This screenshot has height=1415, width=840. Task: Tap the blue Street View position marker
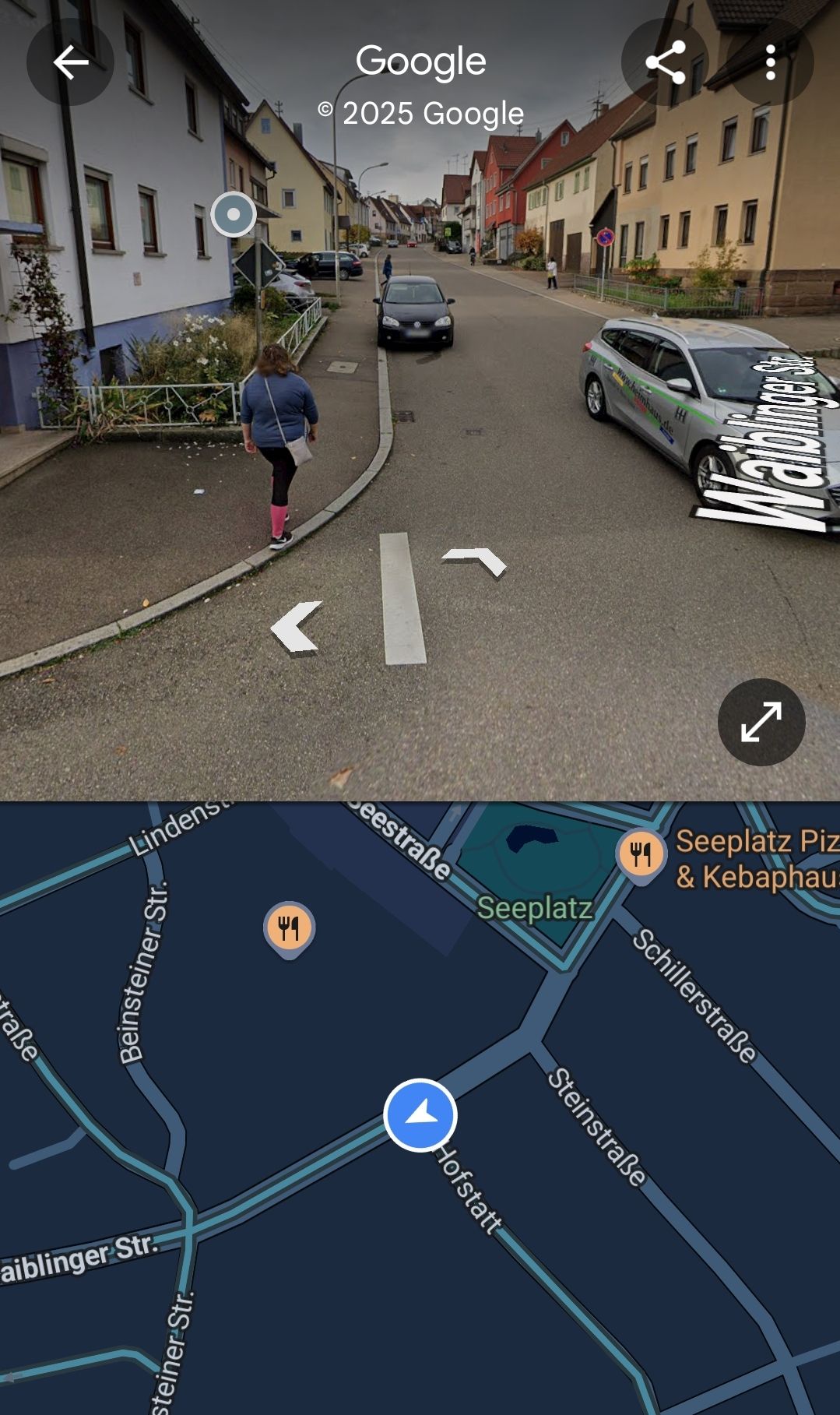point(420,1115)
